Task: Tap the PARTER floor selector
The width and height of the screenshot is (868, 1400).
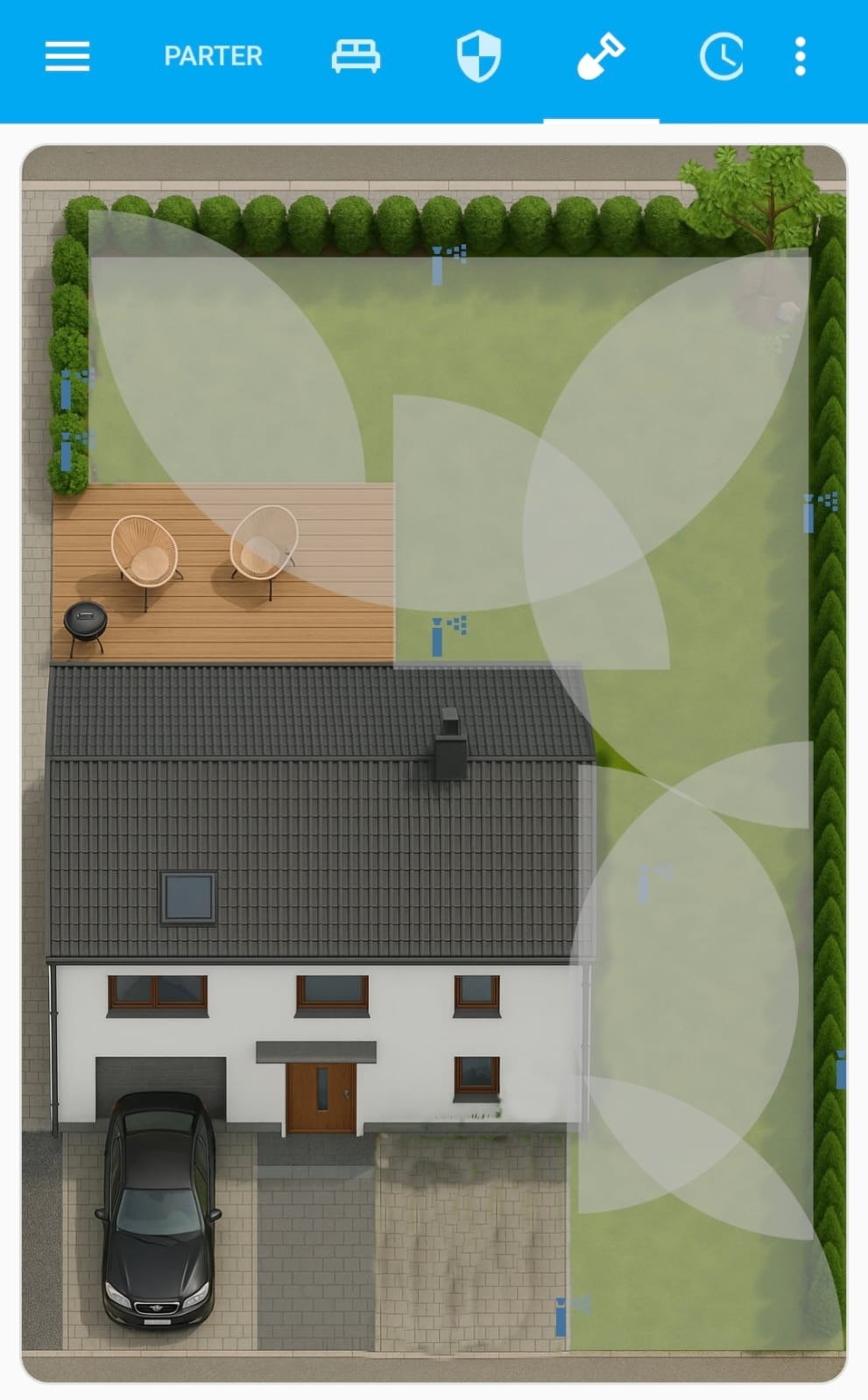Action: coord(213,57)
